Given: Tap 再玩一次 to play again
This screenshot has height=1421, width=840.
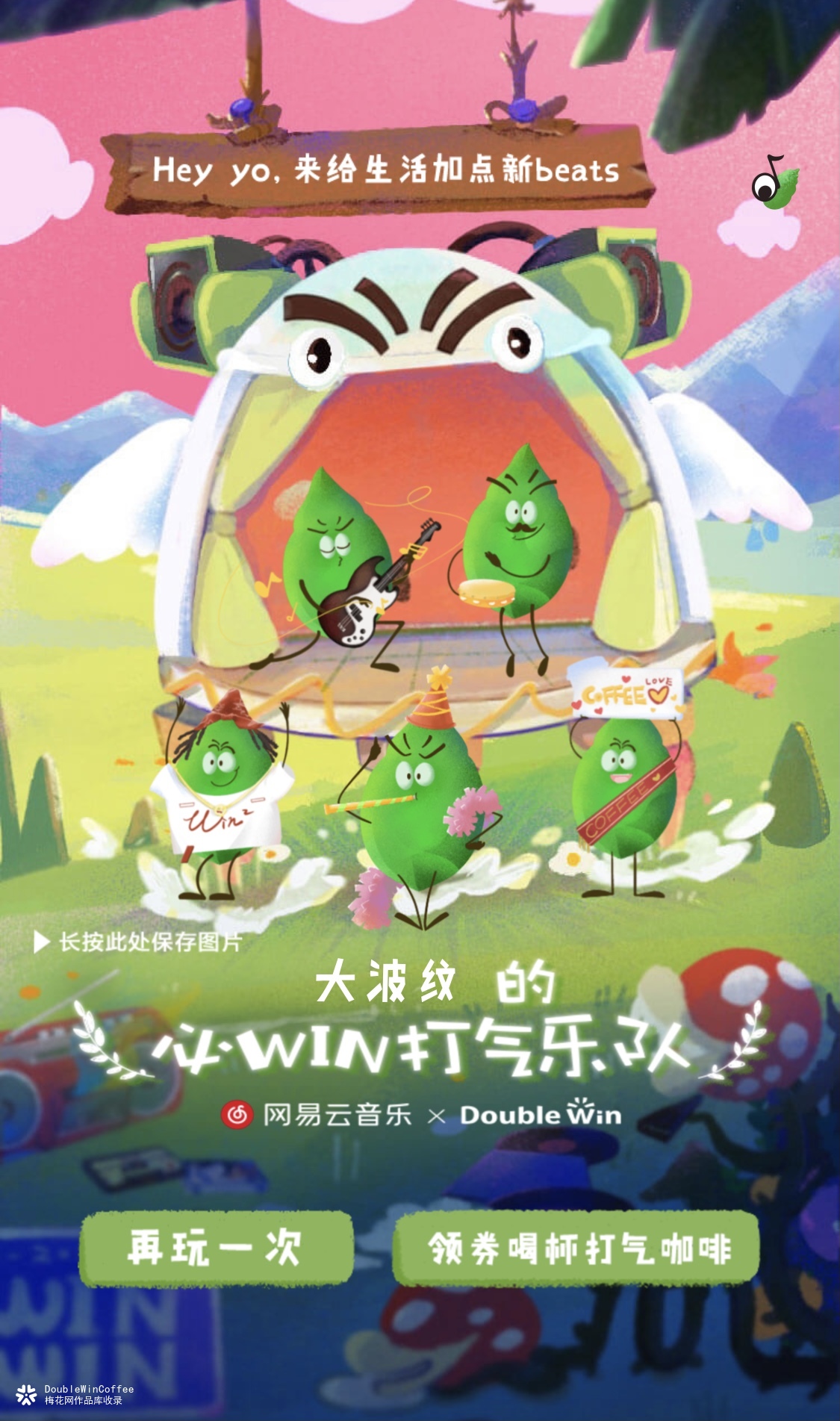Looking at the screenshot, I should [216, 1249].
